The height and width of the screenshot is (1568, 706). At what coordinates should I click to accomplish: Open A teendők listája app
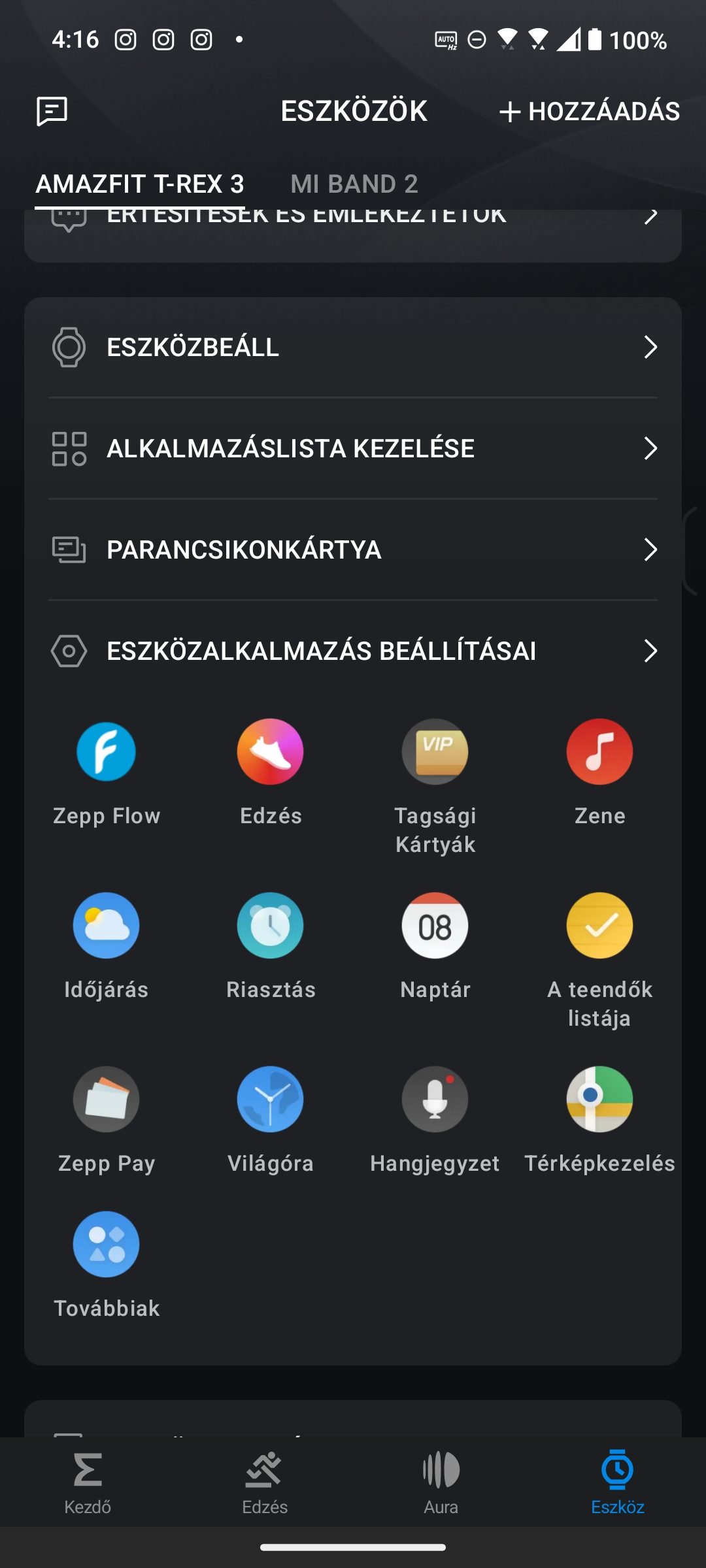pos(599,960)
